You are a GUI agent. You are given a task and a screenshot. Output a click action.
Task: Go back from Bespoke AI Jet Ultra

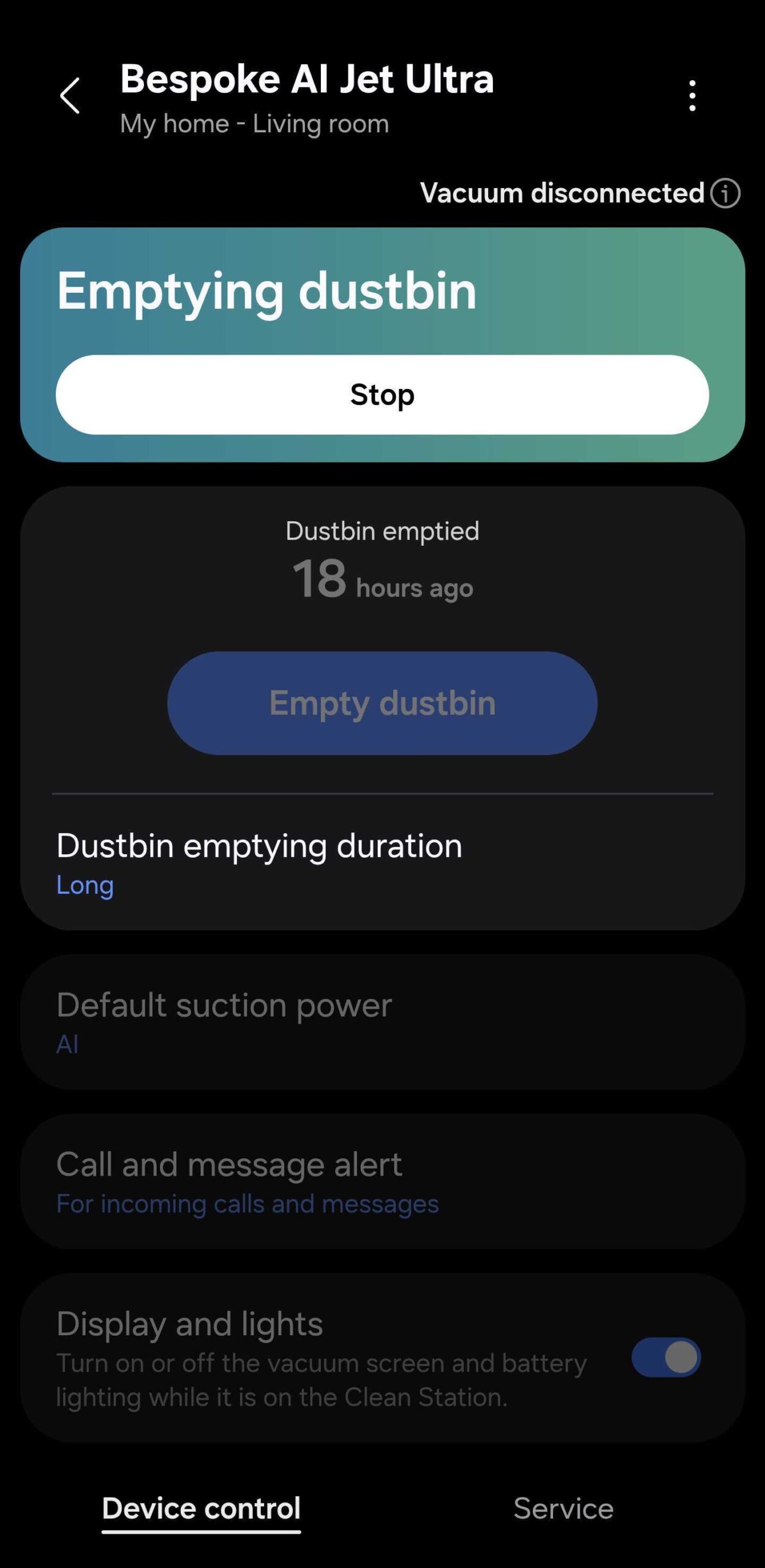coord(70,96)
